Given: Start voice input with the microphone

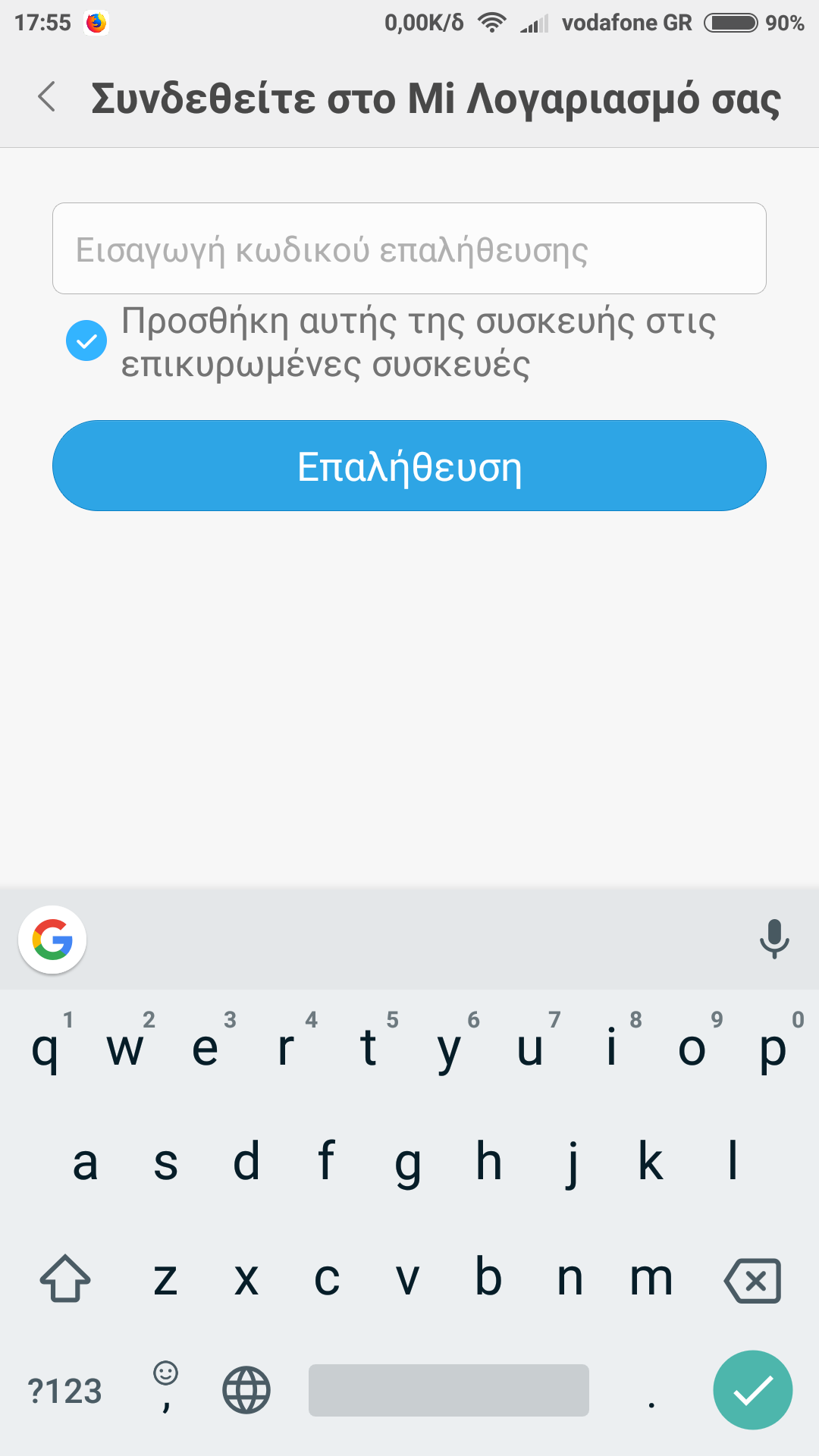Looking at the screenshot, I should click(773, 940).
